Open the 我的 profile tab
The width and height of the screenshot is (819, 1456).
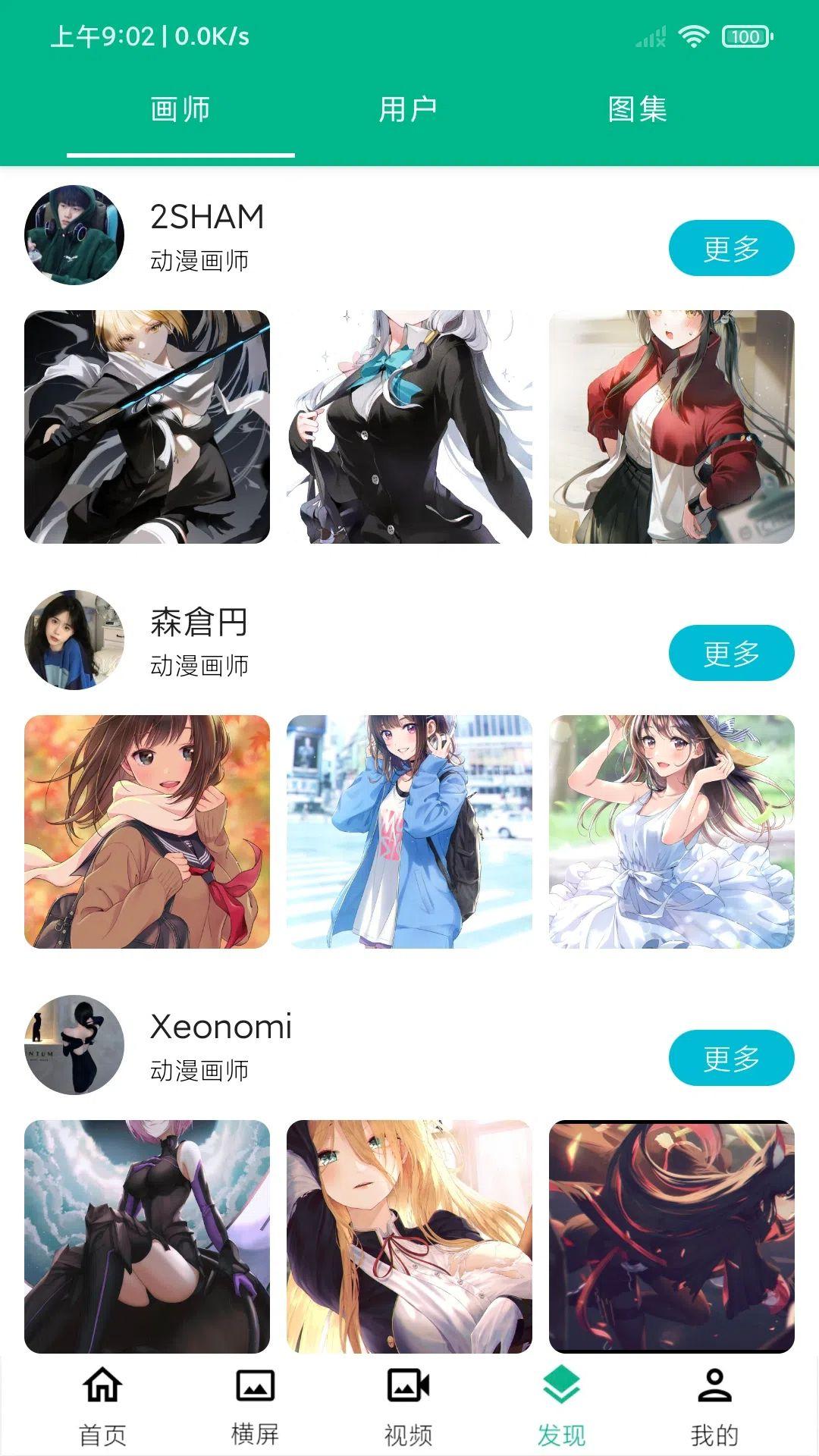[714, 1405]
